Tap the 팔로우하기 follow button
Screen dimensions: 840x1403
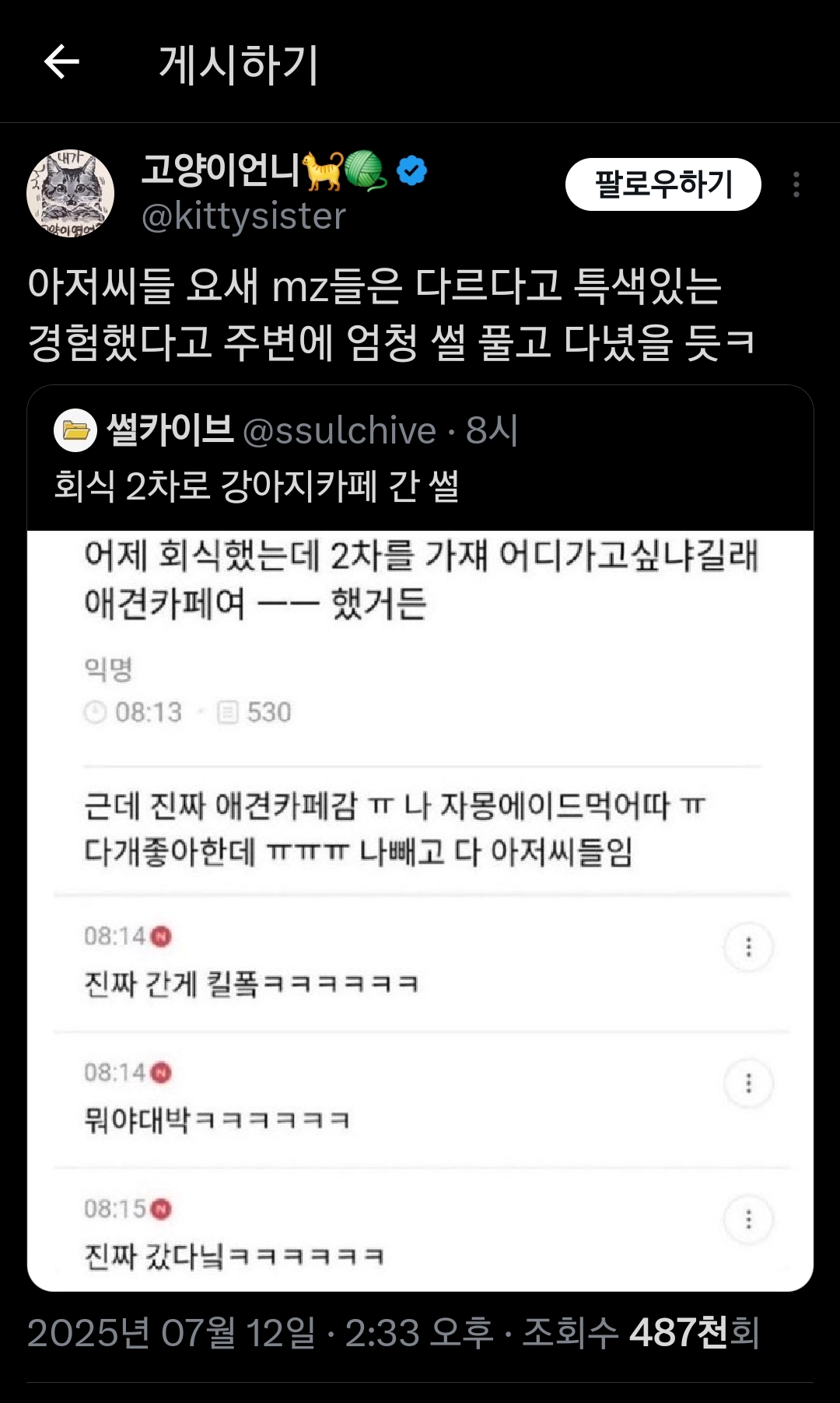(x=663, y=184)
